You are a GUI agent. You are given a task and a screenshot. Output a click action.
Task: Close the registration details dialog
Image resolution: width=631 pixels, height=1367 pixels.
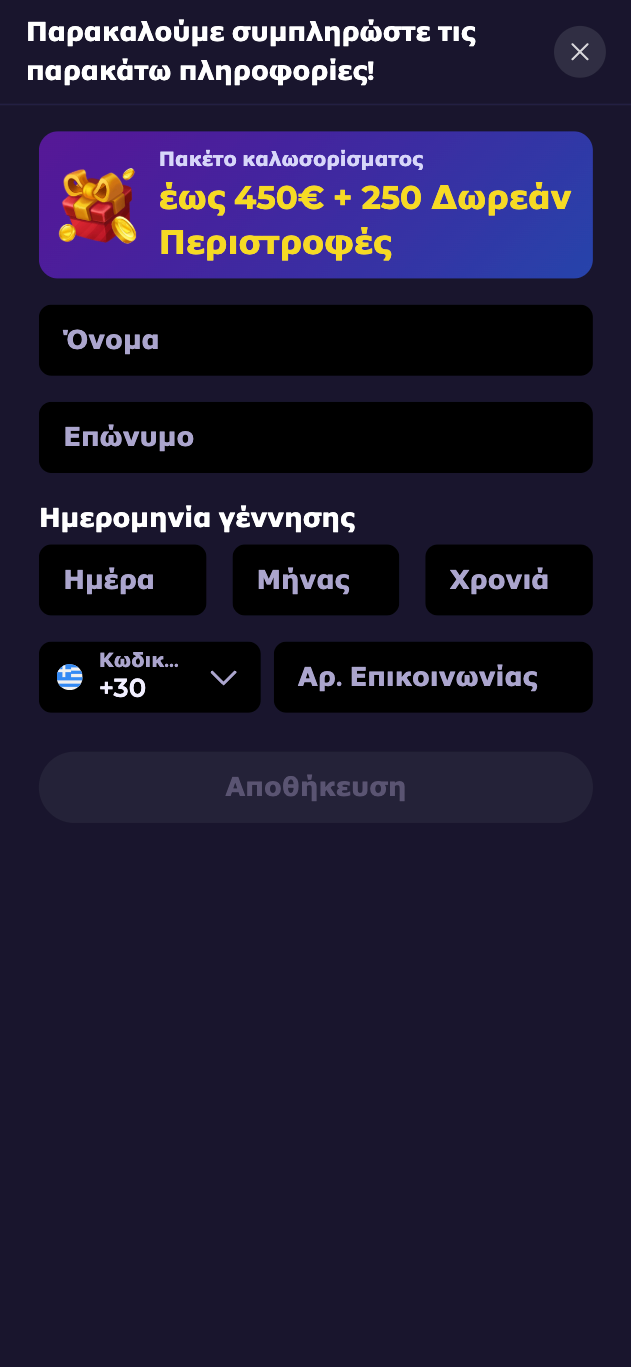(x=579, y=52)
